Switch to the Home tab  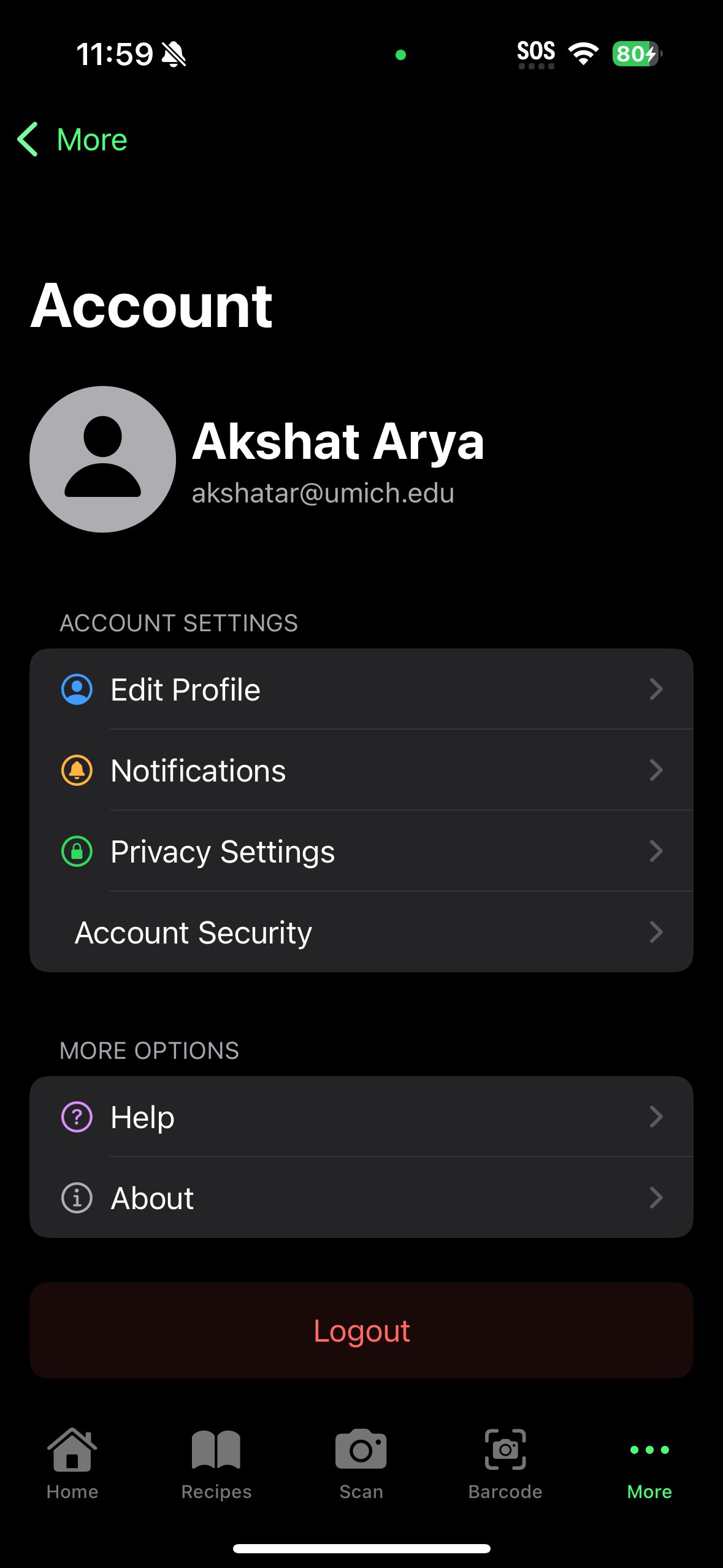point(72,1464)
